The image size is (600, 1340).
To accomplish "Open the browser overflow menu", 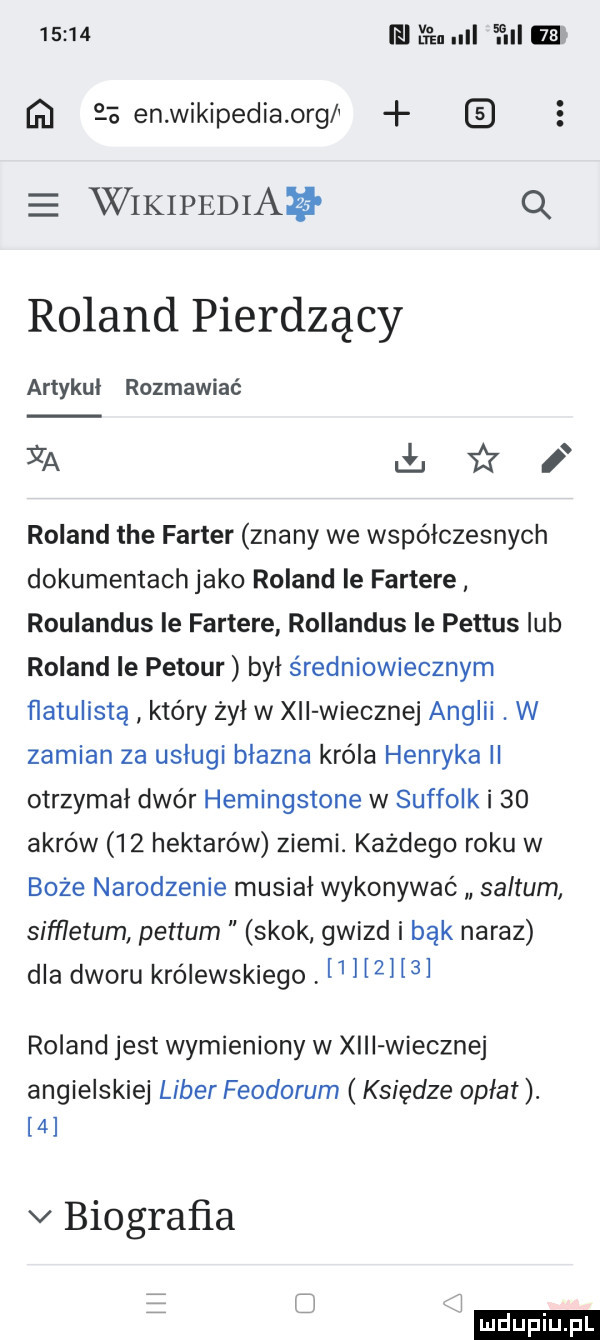I will tap(558, 115).
